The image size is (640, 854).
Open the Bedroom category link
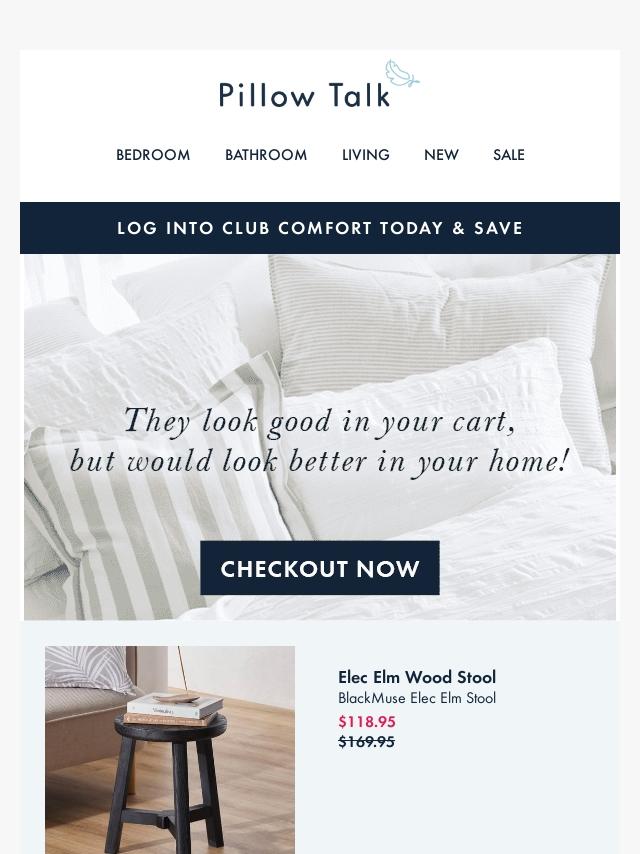[153, 155]
